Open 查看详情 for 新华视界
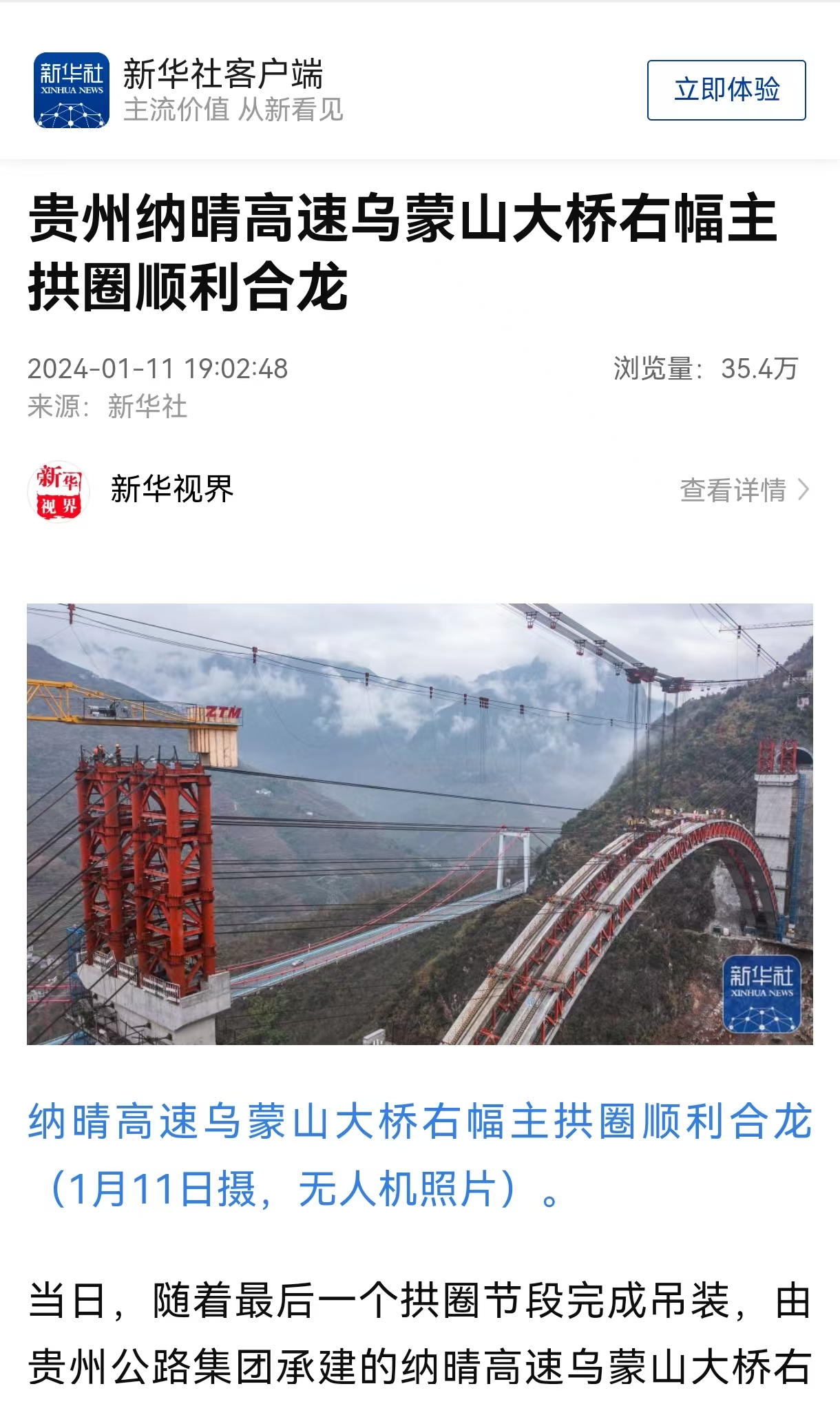This screenshot has width=840, height=1404. click(x=744, y=490)
